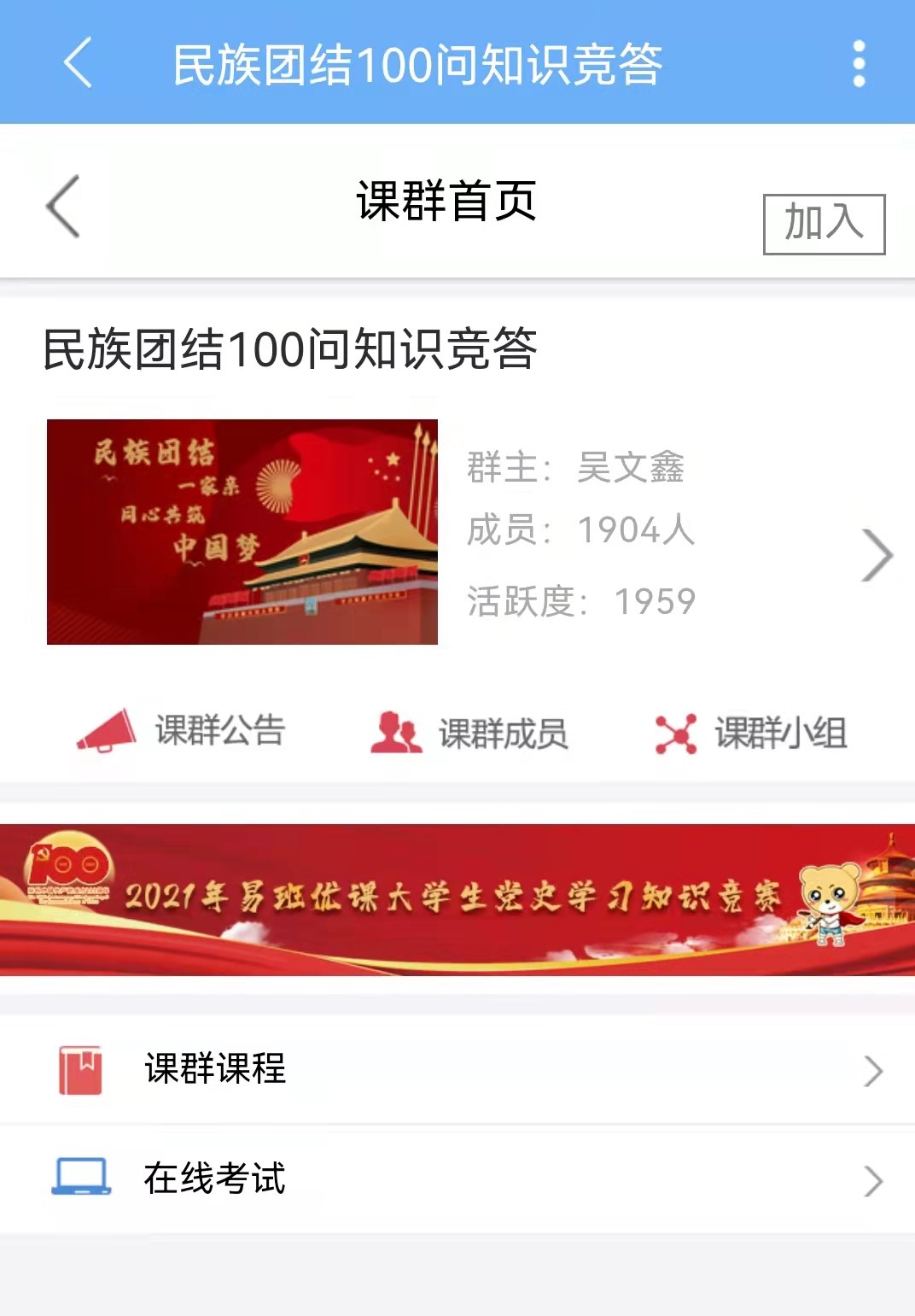Select the 在线考试 row
The image size is (915, 1316).
pos(457,1179)
